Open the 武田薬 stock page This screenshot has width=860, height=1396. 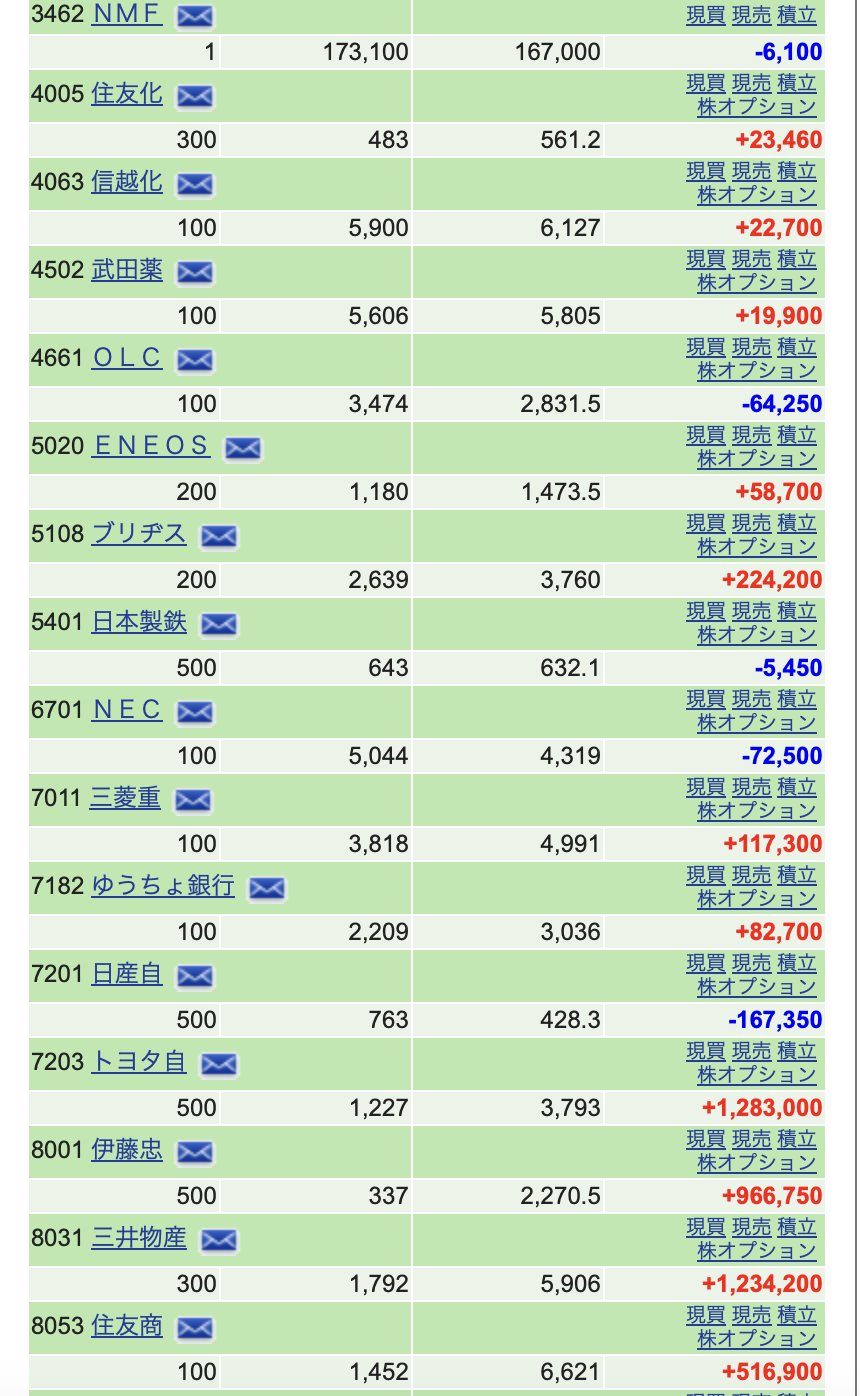pyautogui.click(x=127, y=270)
